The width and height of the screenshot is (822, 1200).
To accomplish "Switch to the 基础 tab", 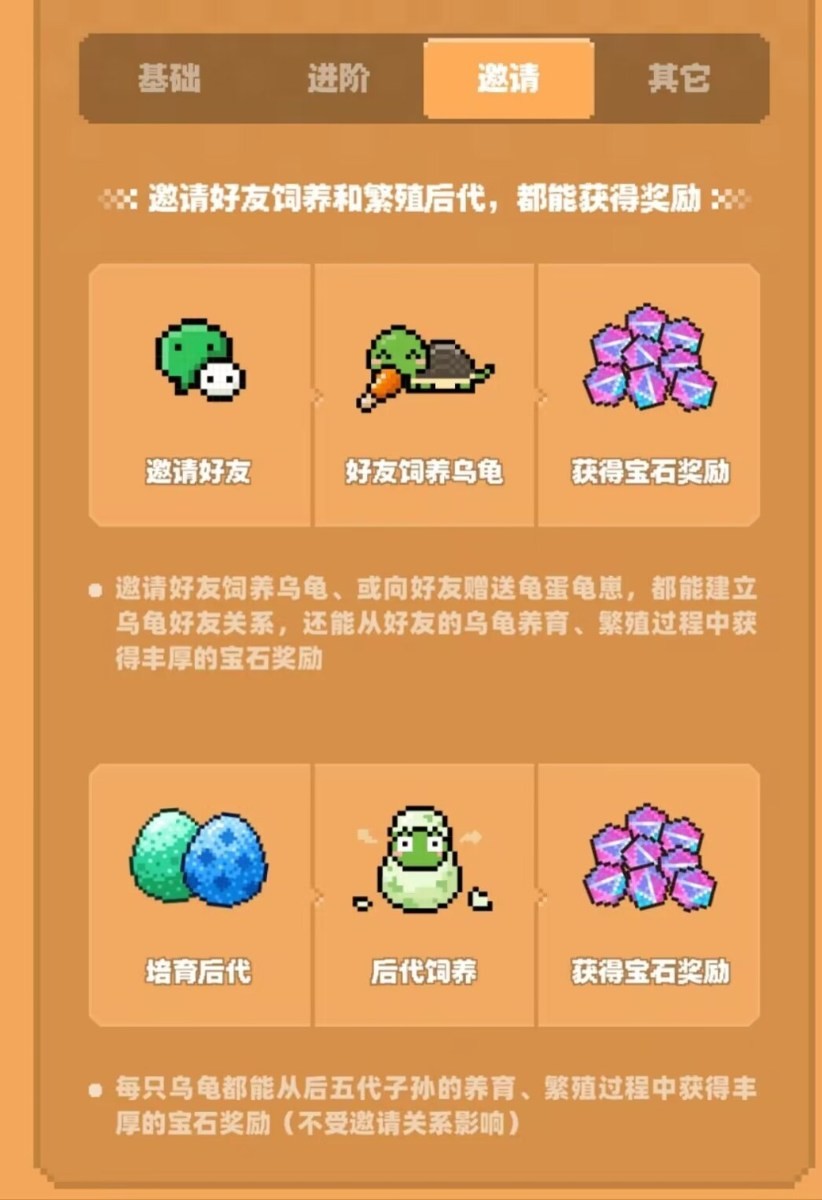I will tap(169, 79).
